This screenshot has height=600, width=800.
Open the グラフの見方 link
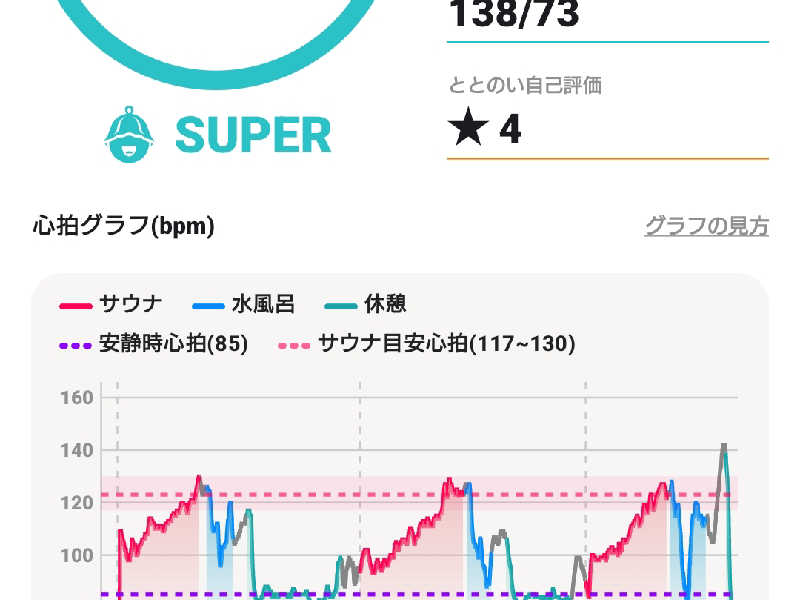706,226
